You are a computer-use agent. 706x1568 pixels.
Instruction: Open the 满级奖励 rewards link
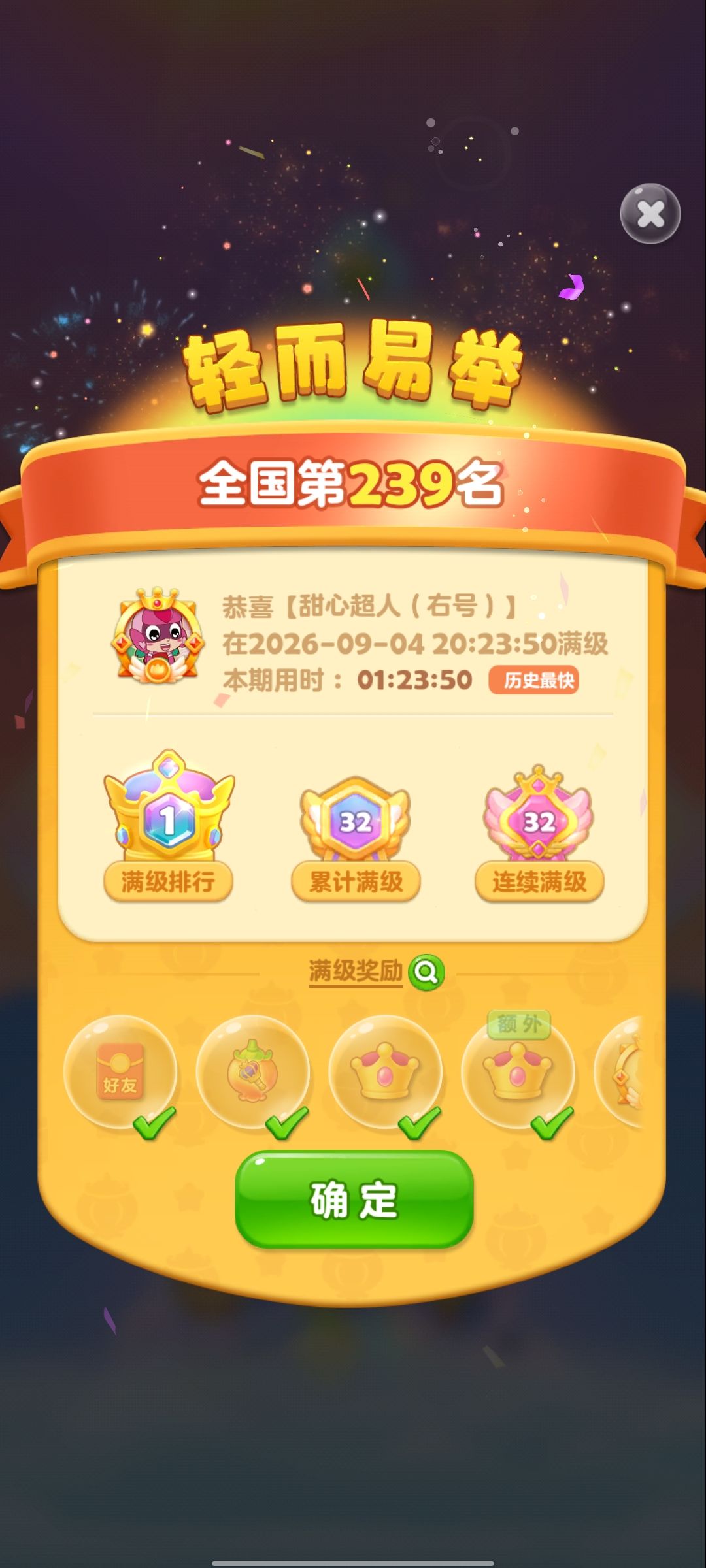(x=356, y=972)
